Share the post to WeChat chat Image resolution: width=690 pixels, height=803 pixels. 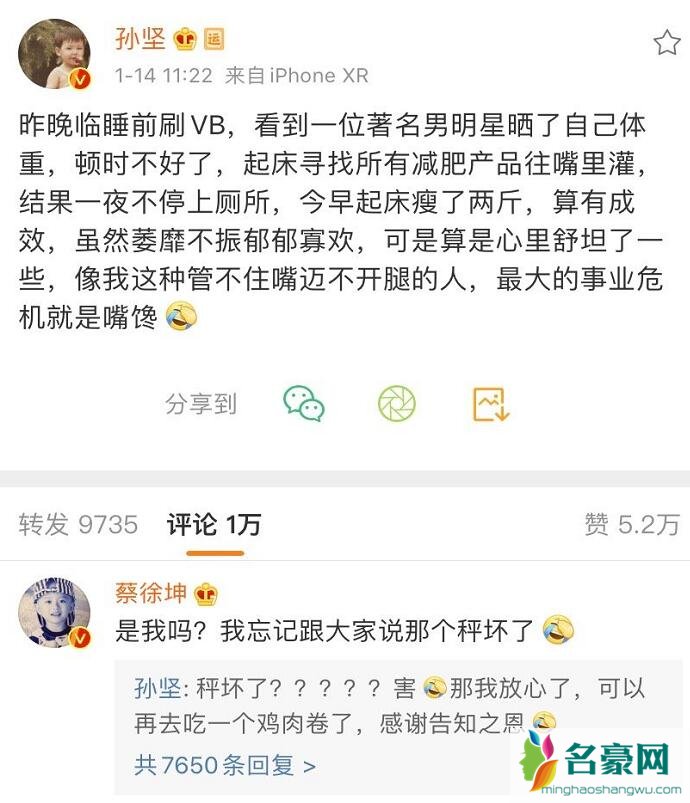[x=304, y=403]
